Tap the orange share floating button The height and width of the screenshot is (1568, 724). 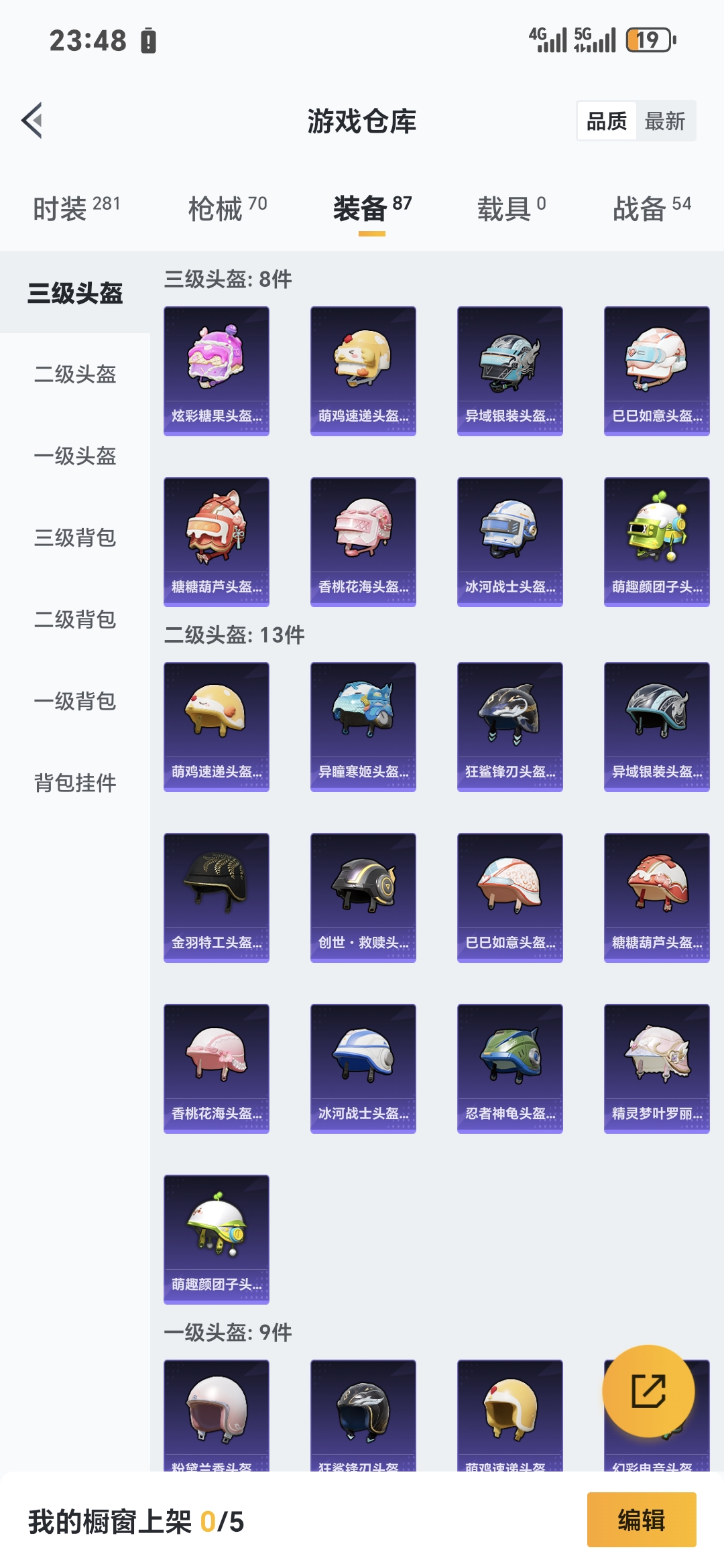[648, 1391]
